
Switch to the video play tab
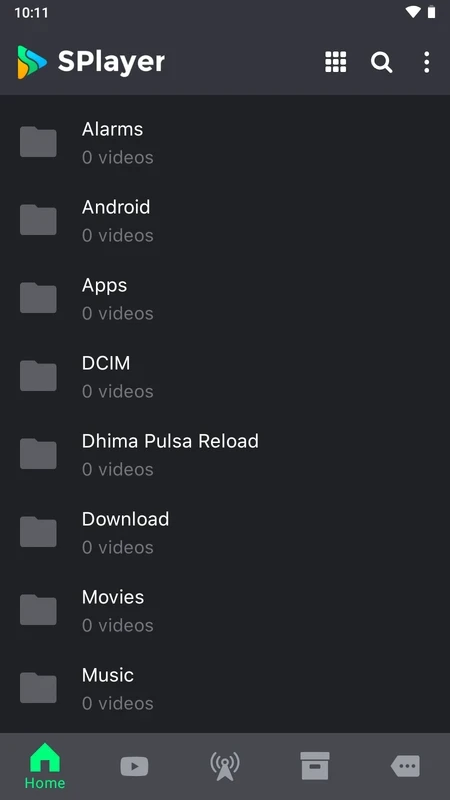134,766
